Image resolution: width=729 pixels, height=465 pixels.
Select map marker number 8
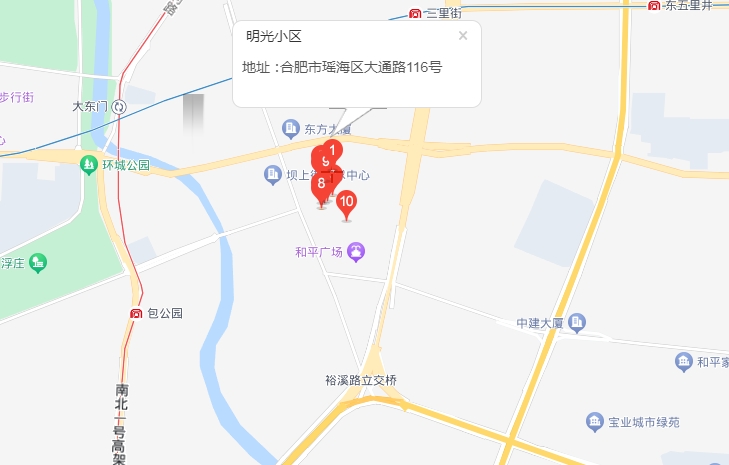320,184
